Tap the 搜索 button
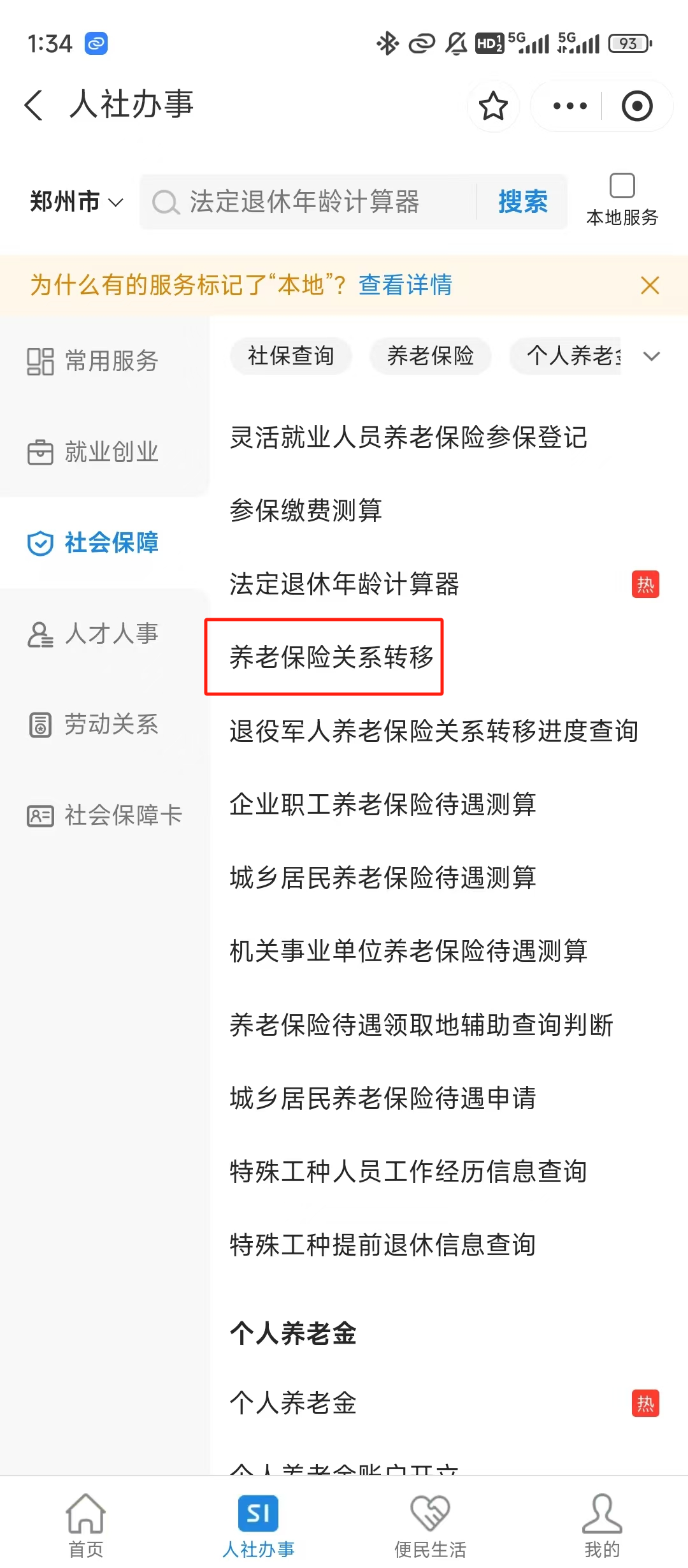 pyautogui.click(x=522, y=201)
